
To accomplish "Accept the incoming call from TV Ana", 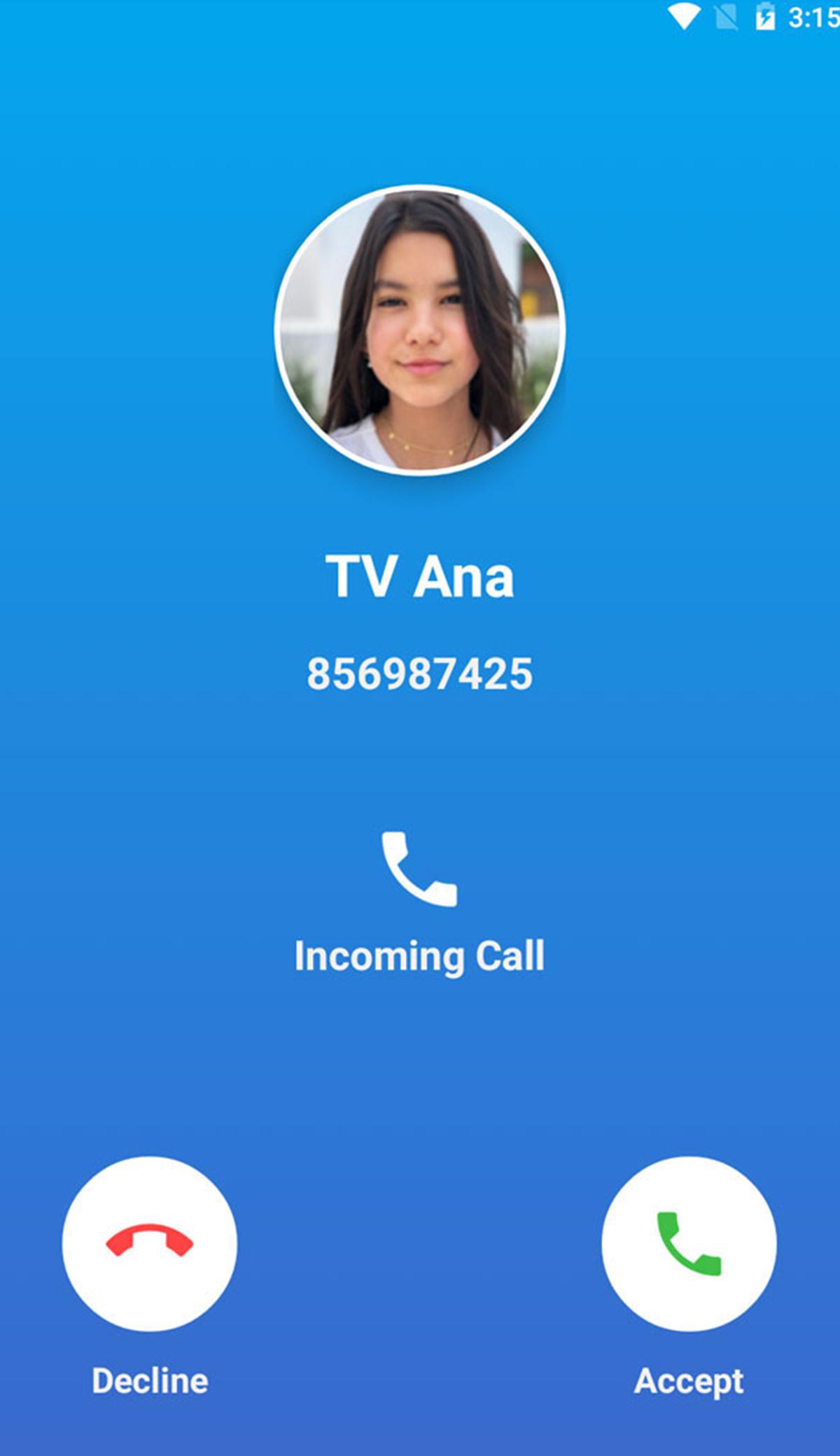I will [689, 1243].
